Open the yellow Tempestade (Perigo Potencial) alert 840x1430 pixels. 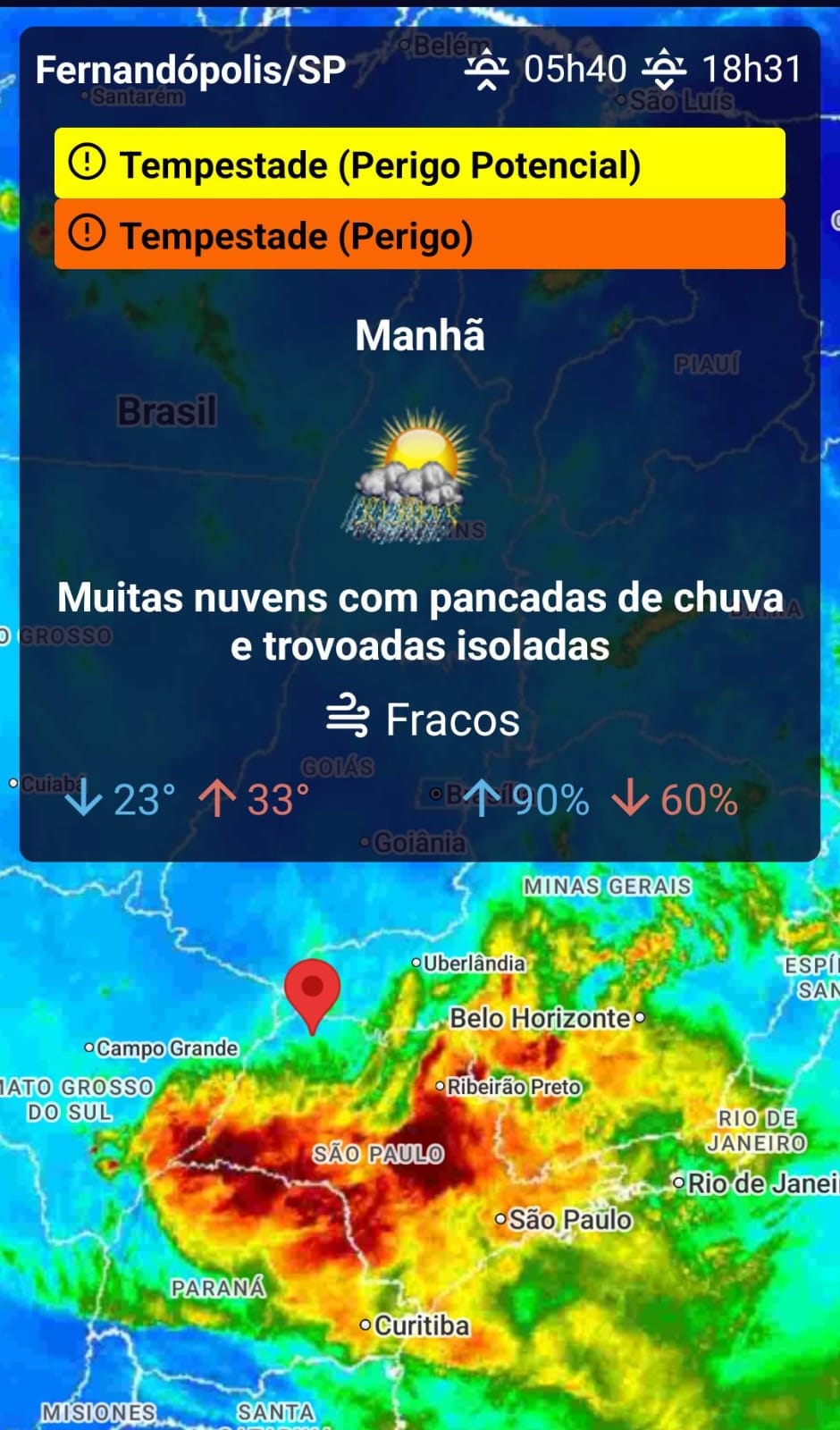pyautogui.click(x=419, y=164)
